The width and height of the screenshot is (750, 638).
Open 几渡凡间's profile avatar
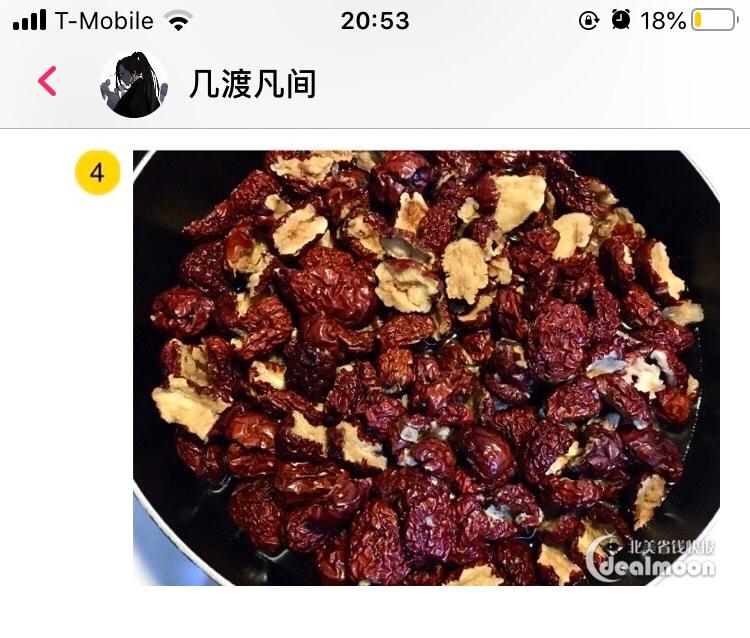tap(134, 85)
